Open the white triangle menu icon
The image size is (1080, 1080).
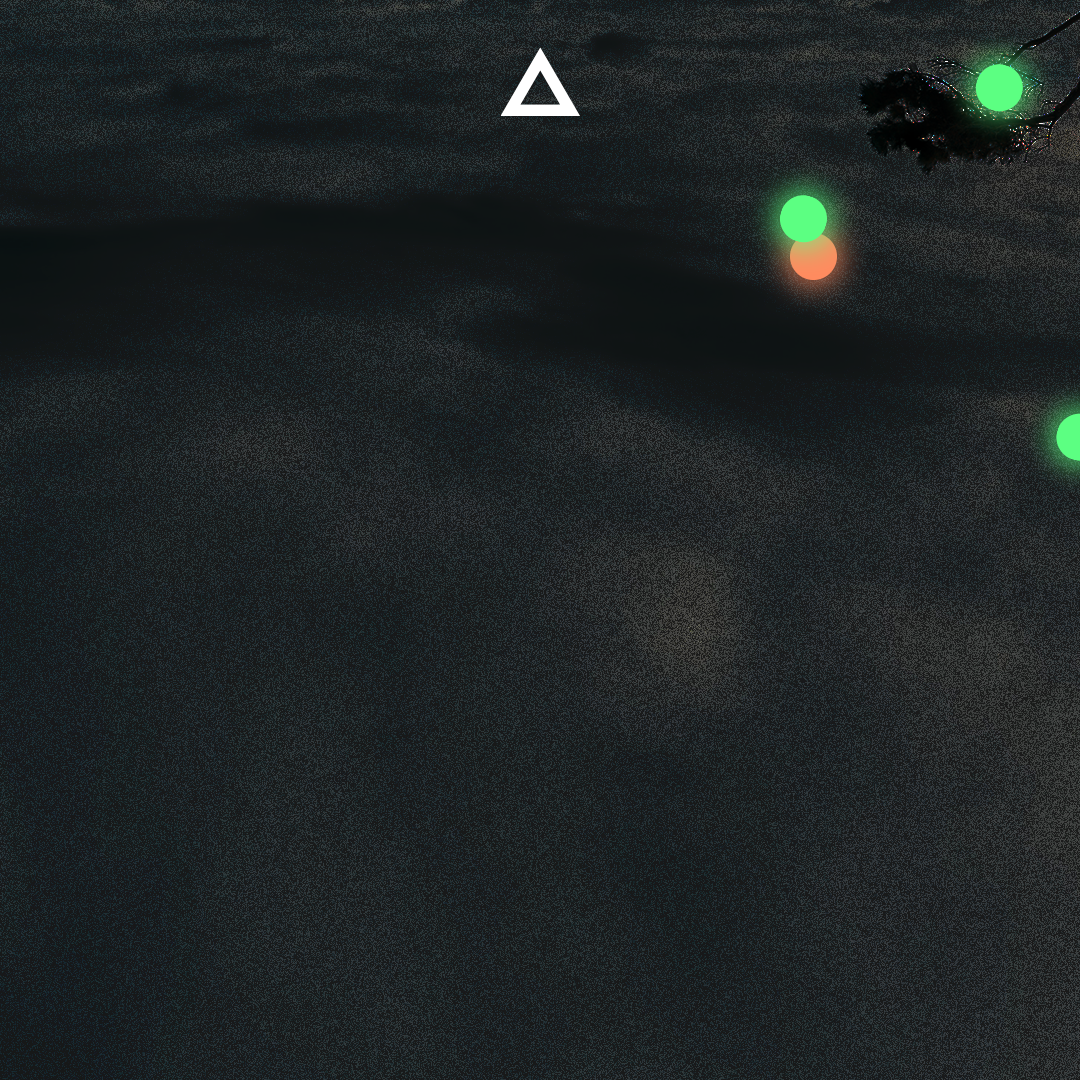tap(540, 84)
